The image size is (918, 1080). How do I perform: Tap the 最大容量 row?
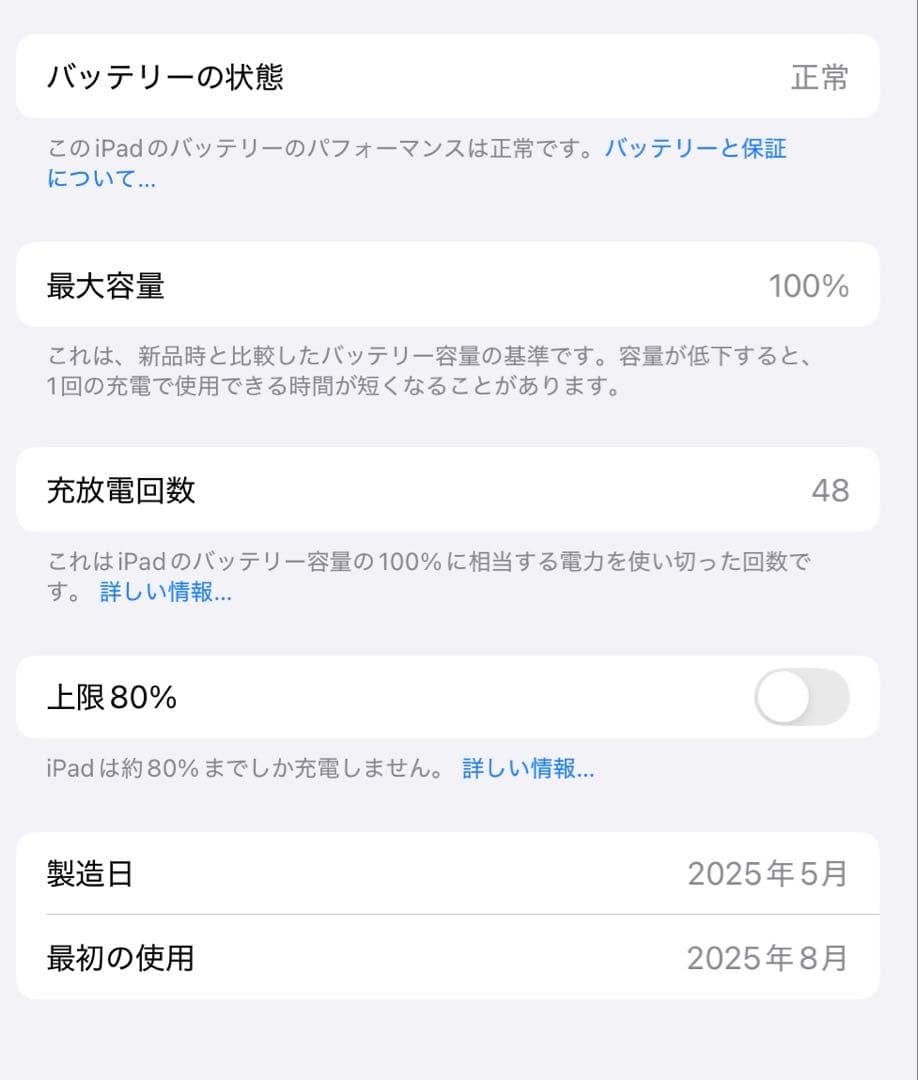459,286
